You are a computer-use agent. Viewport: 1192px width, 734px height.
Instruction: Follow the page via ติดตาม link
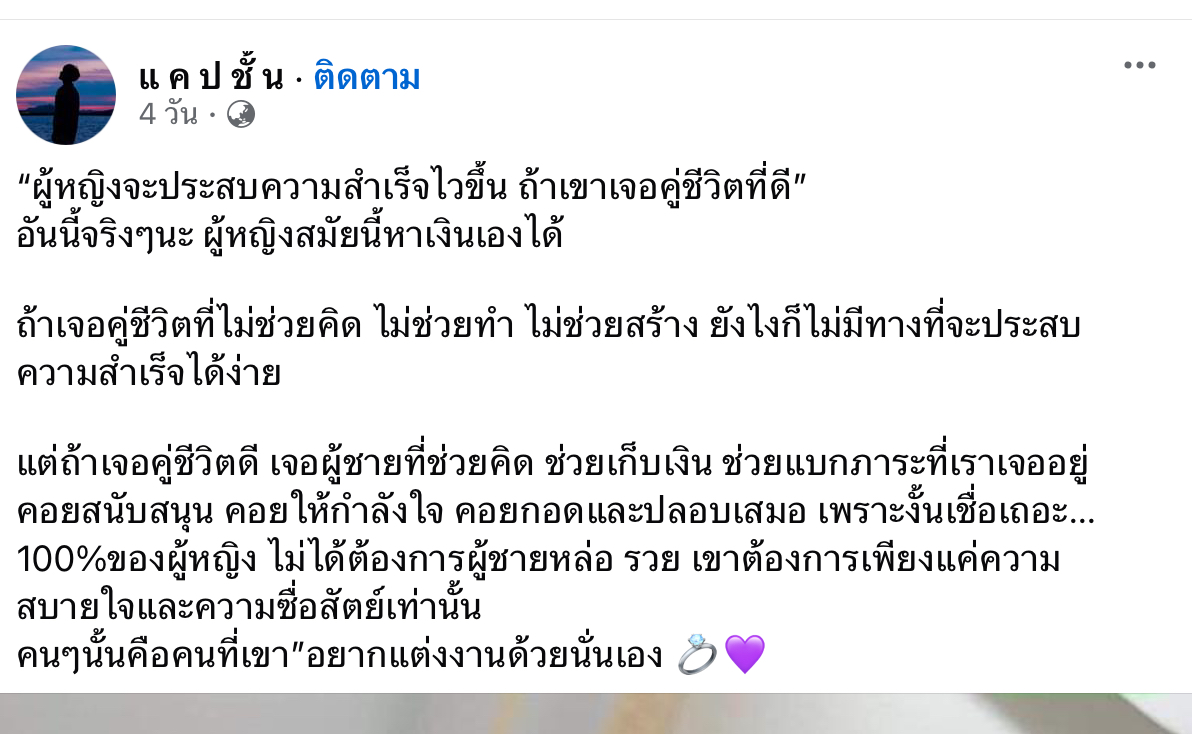(366, 77)
